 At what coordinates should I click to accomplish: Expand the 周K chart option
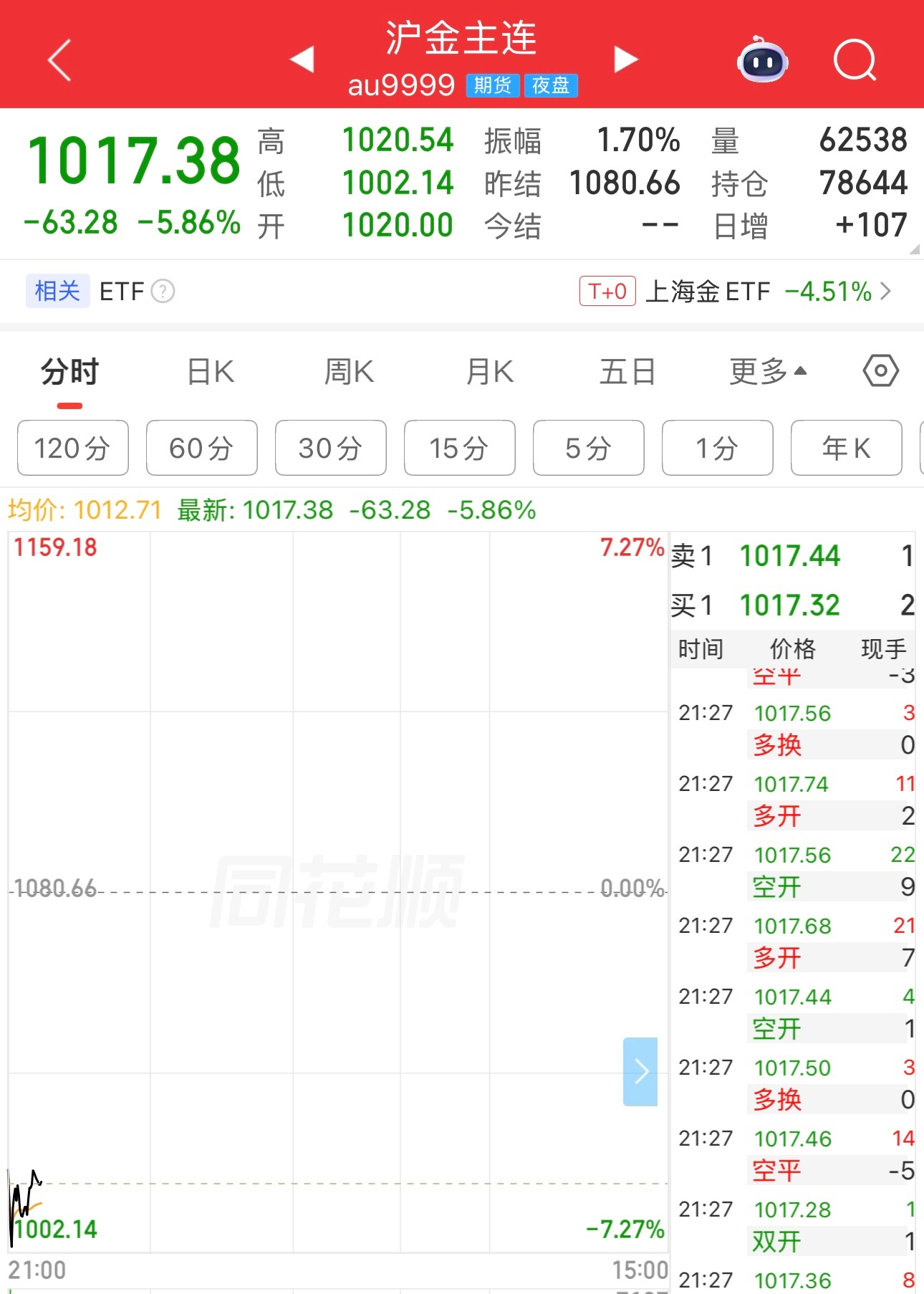(349, 370)
